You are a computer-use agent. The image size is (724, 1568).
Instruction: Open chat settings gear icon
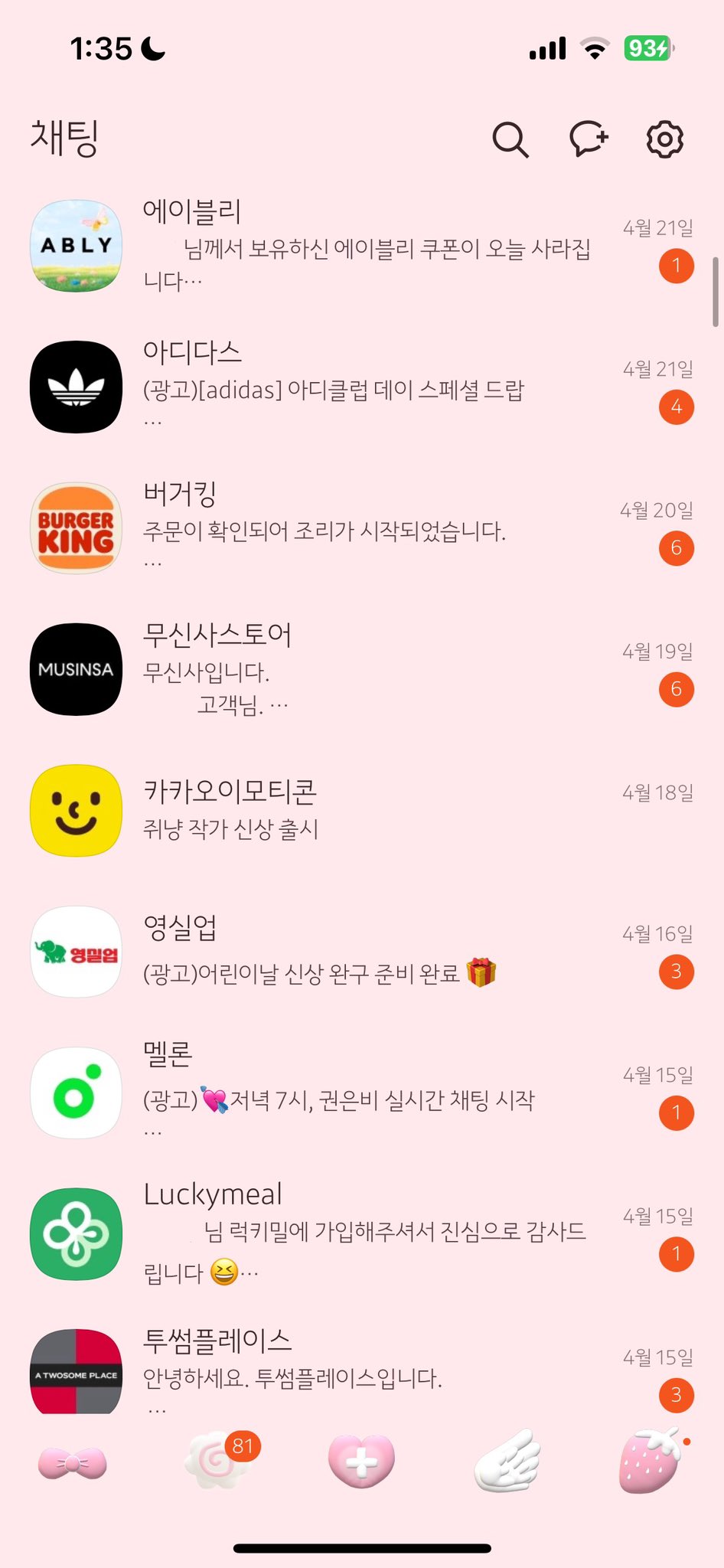[x=664, y=139]
